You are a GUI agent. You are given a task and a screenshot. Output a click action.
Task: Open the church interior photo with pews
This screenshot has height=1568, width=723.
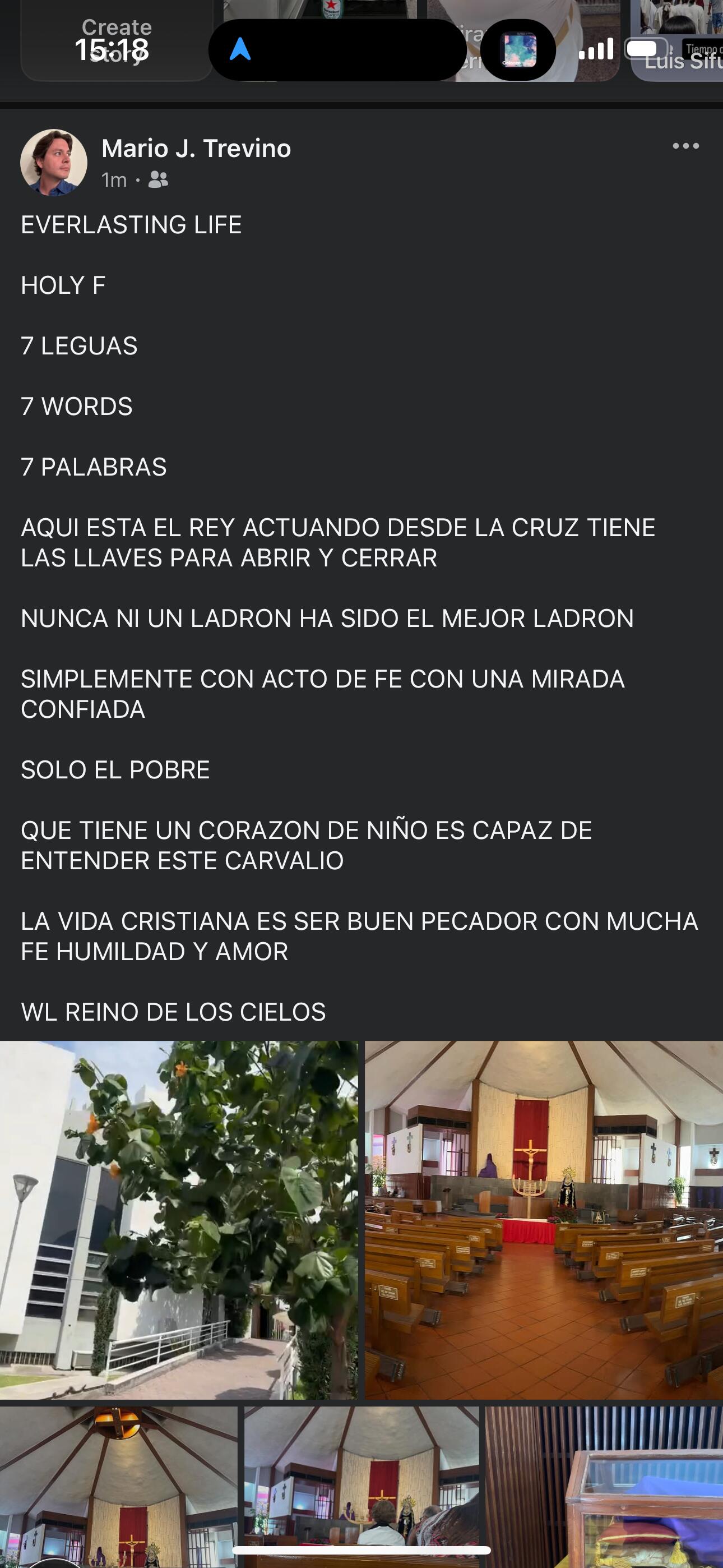(544, 1219)
